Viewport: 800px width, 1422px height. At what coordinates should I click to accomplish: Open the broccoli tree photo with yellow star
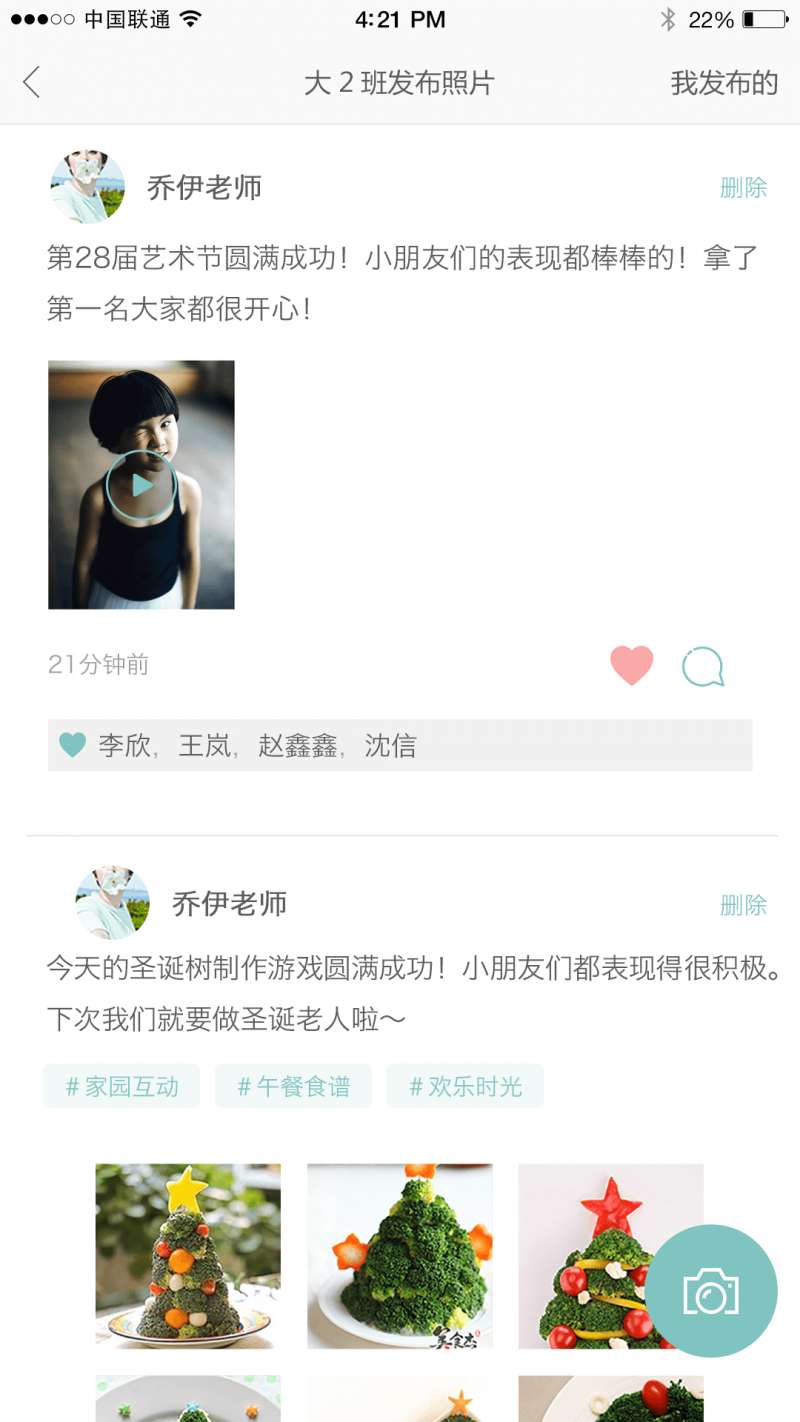(188, 1256)
